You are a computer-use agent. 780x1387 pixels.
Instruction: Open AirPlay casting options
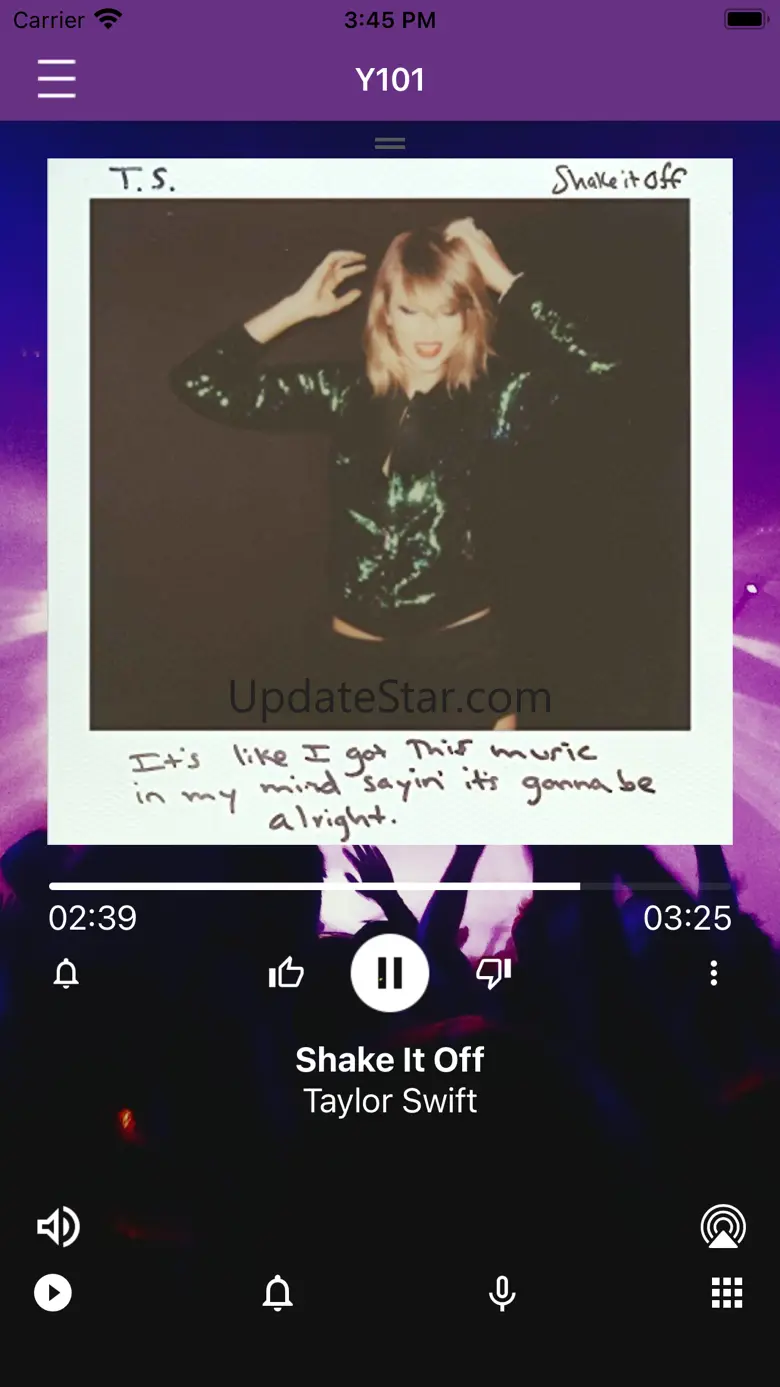723,1227
